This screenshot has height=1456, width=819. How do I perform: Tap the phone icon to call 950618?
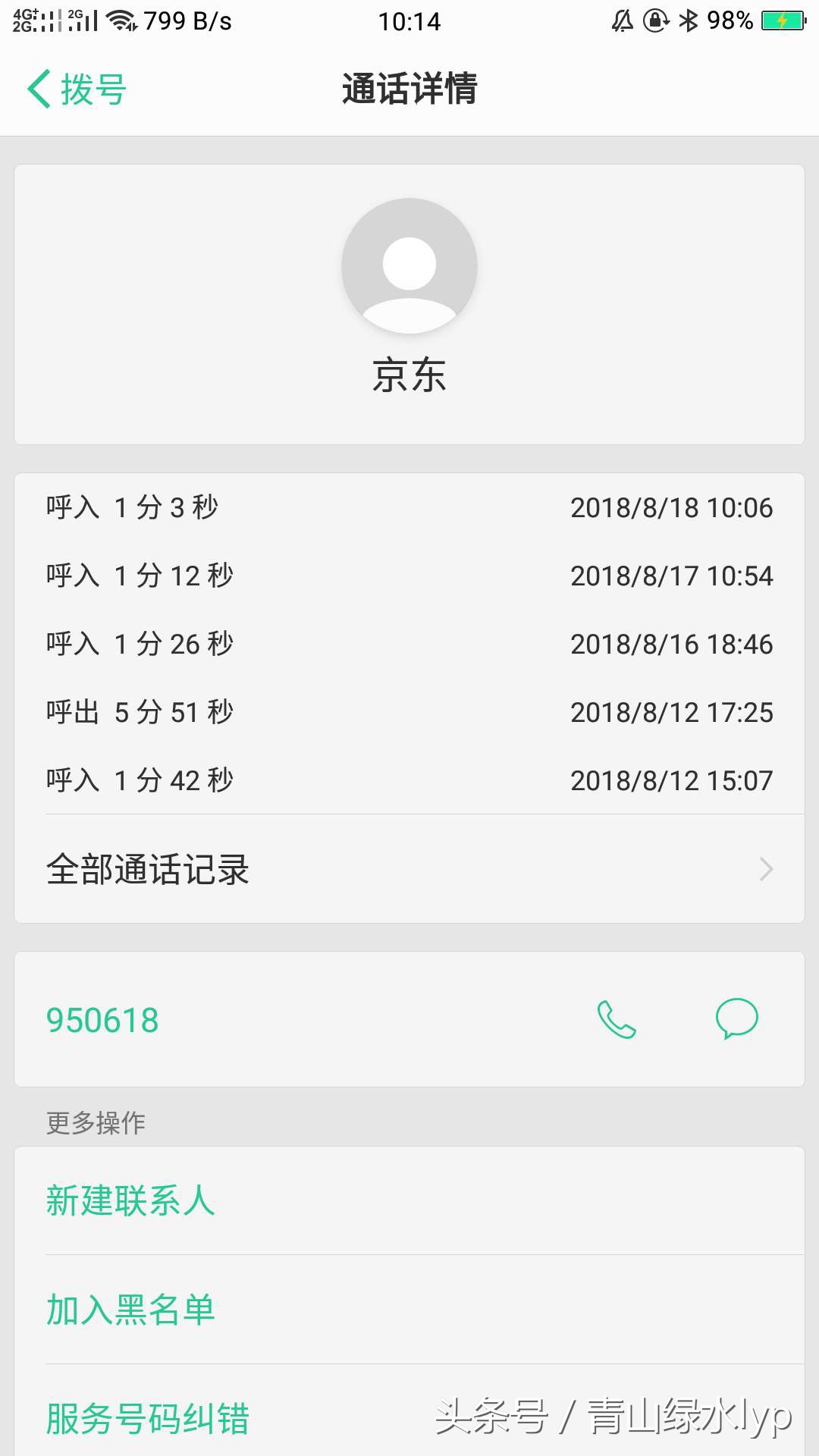point(616,1019)
